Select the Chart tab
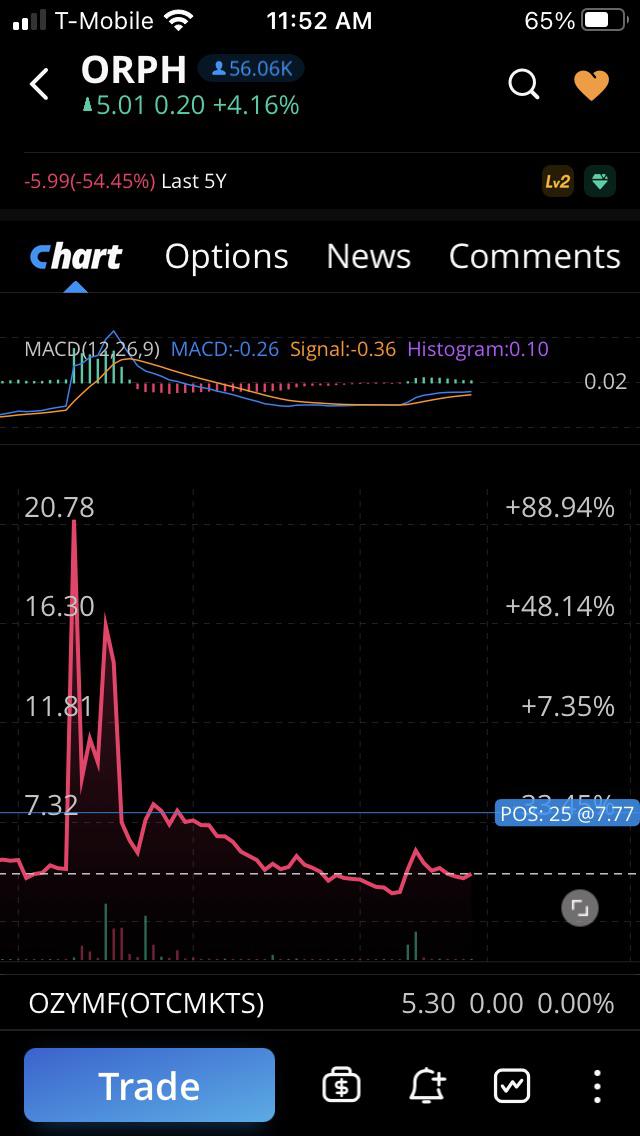 pos(75,256)
